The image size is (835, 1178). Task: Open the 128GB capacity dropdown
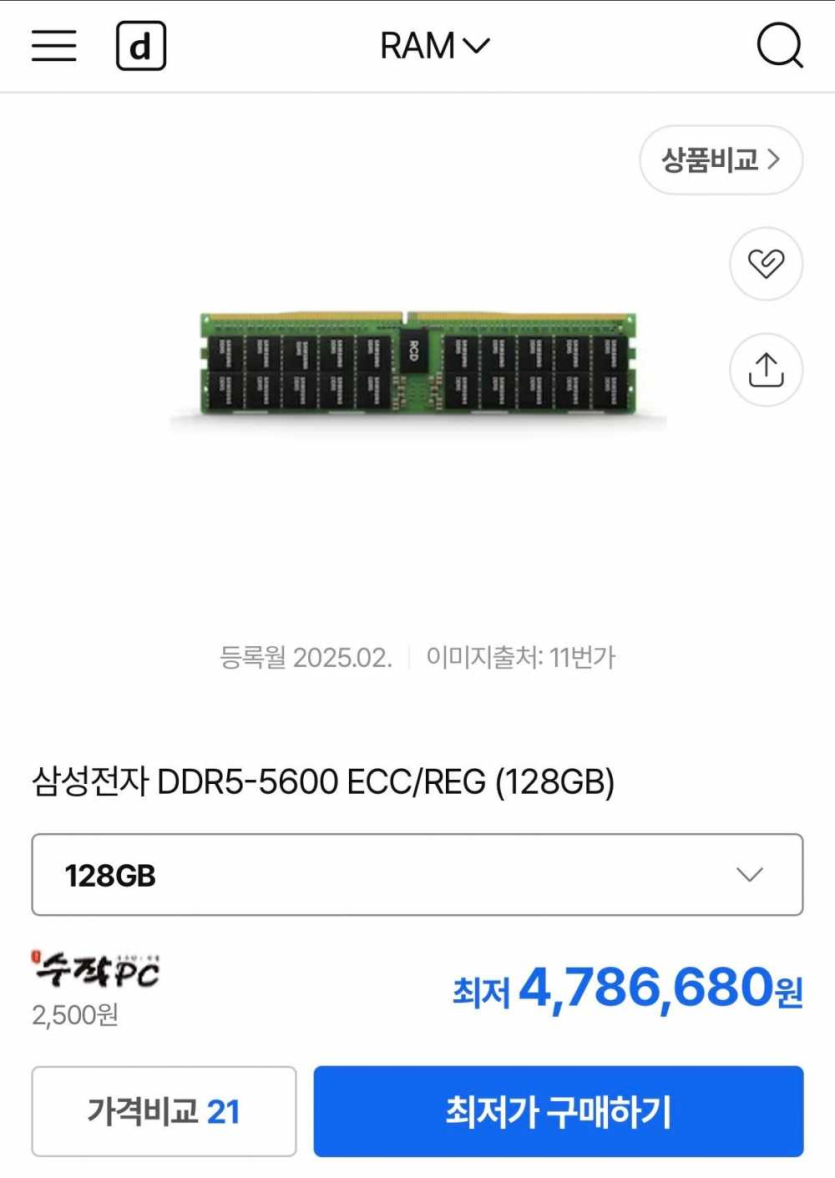tap(417, 875)
